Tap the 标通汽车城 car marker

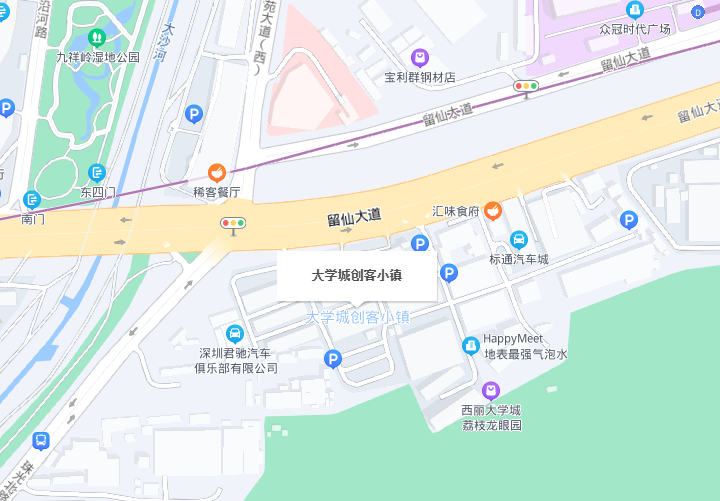pos(519,240)
